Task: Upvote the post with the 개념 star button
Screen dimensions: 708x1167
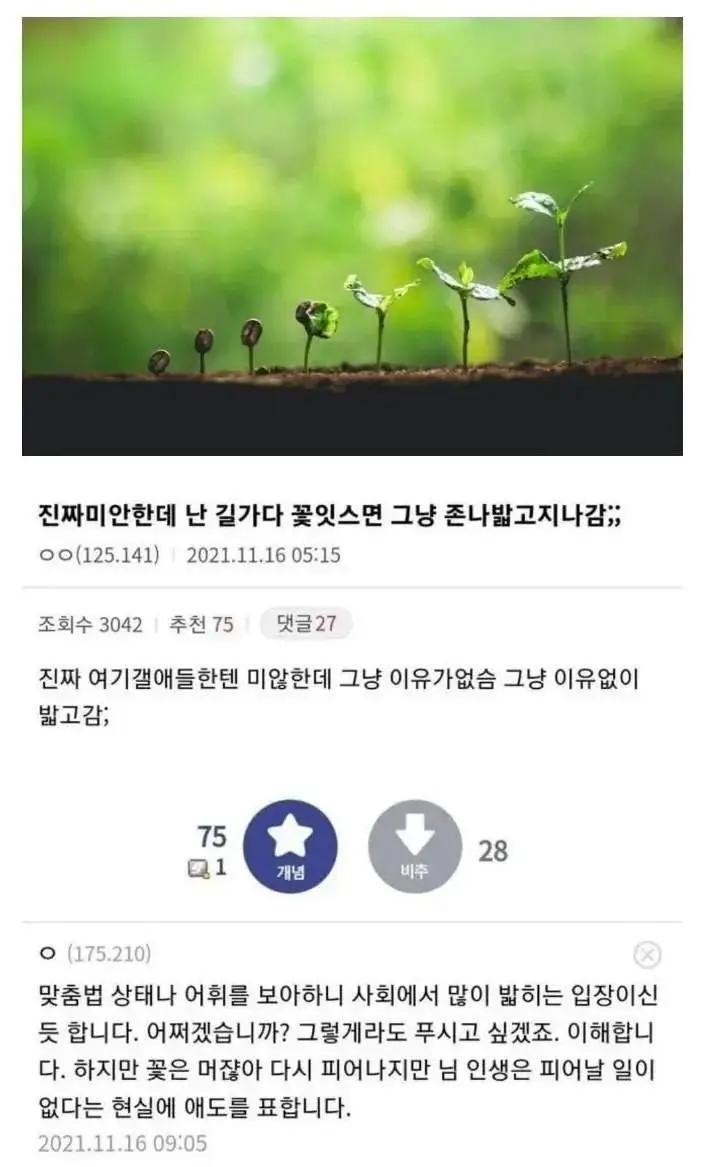Action: (x=290, y=848)
